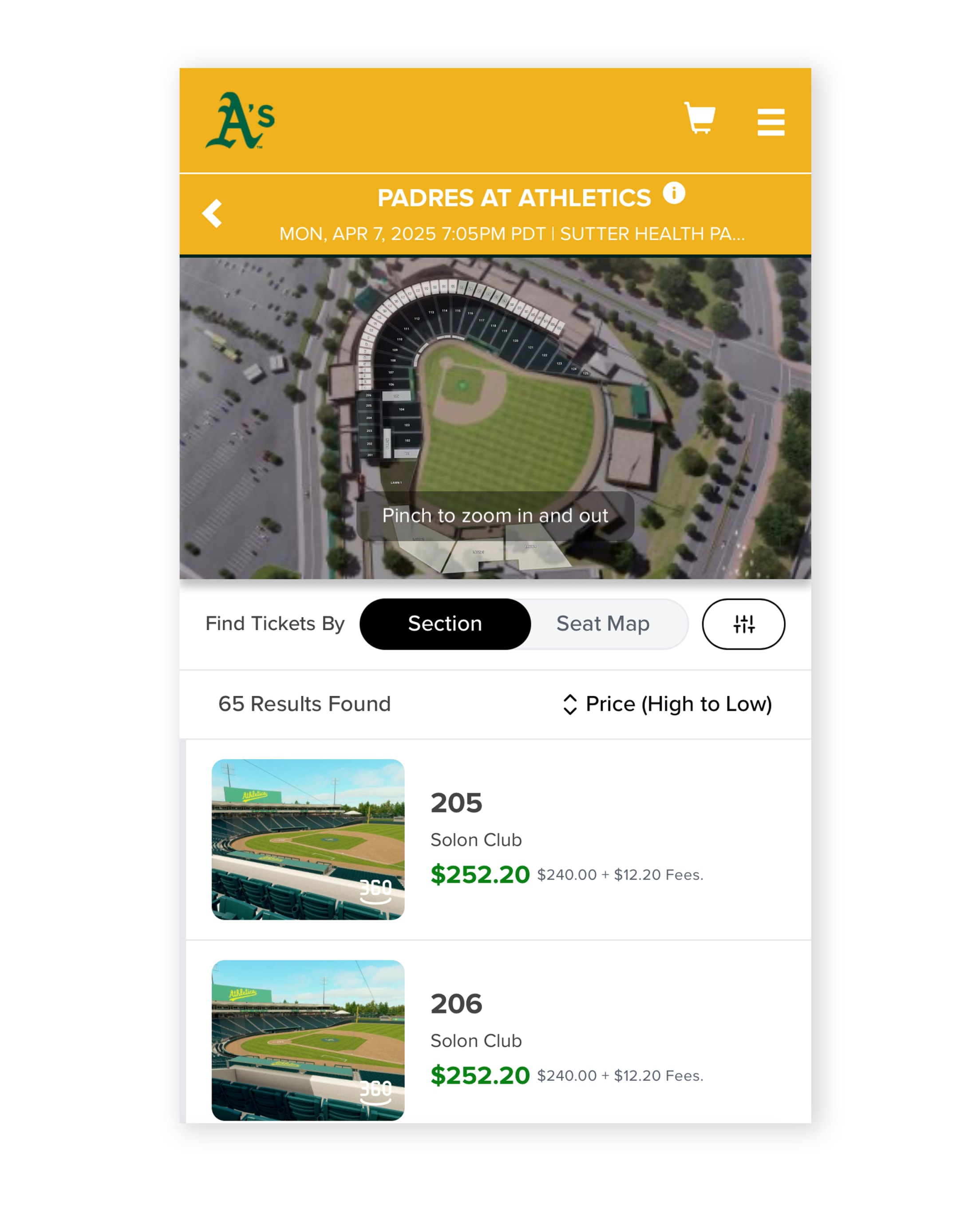The width and height of the screenshot is (980, 1225).
Task: Click the PADRES AT ATHLETICS title
Action: click(515, 196)
